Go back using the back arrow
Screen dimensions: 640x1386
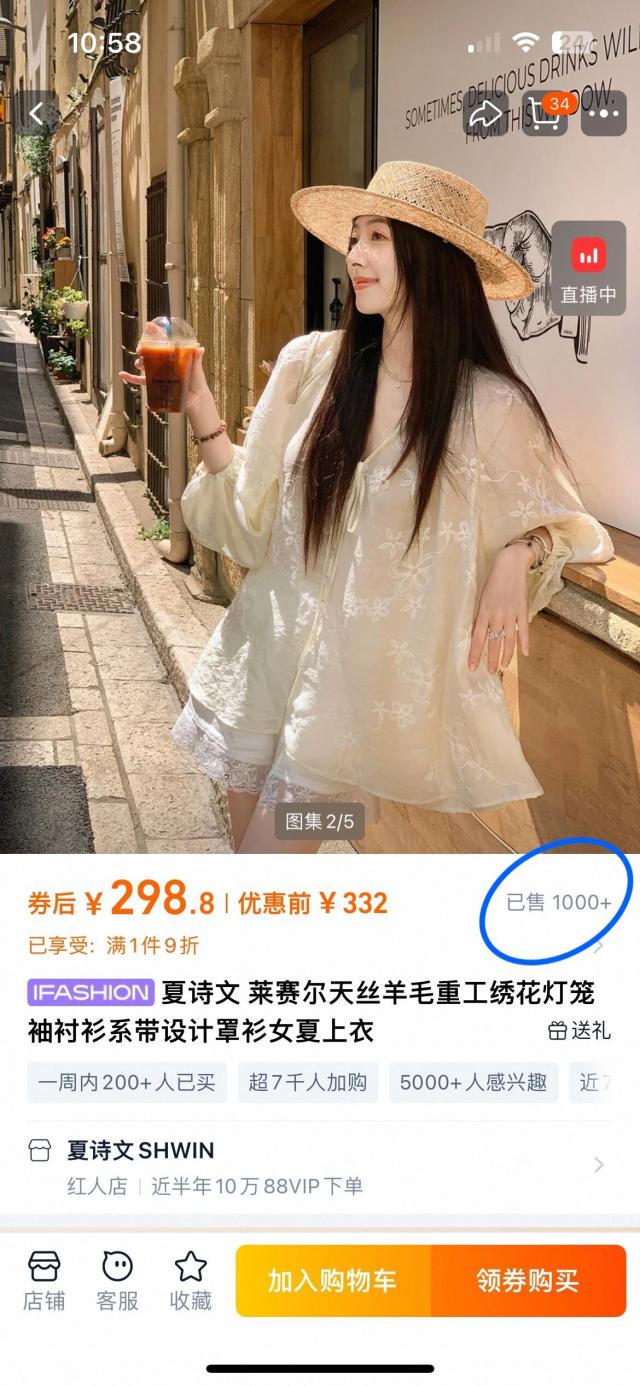click(x=37, y=114)
